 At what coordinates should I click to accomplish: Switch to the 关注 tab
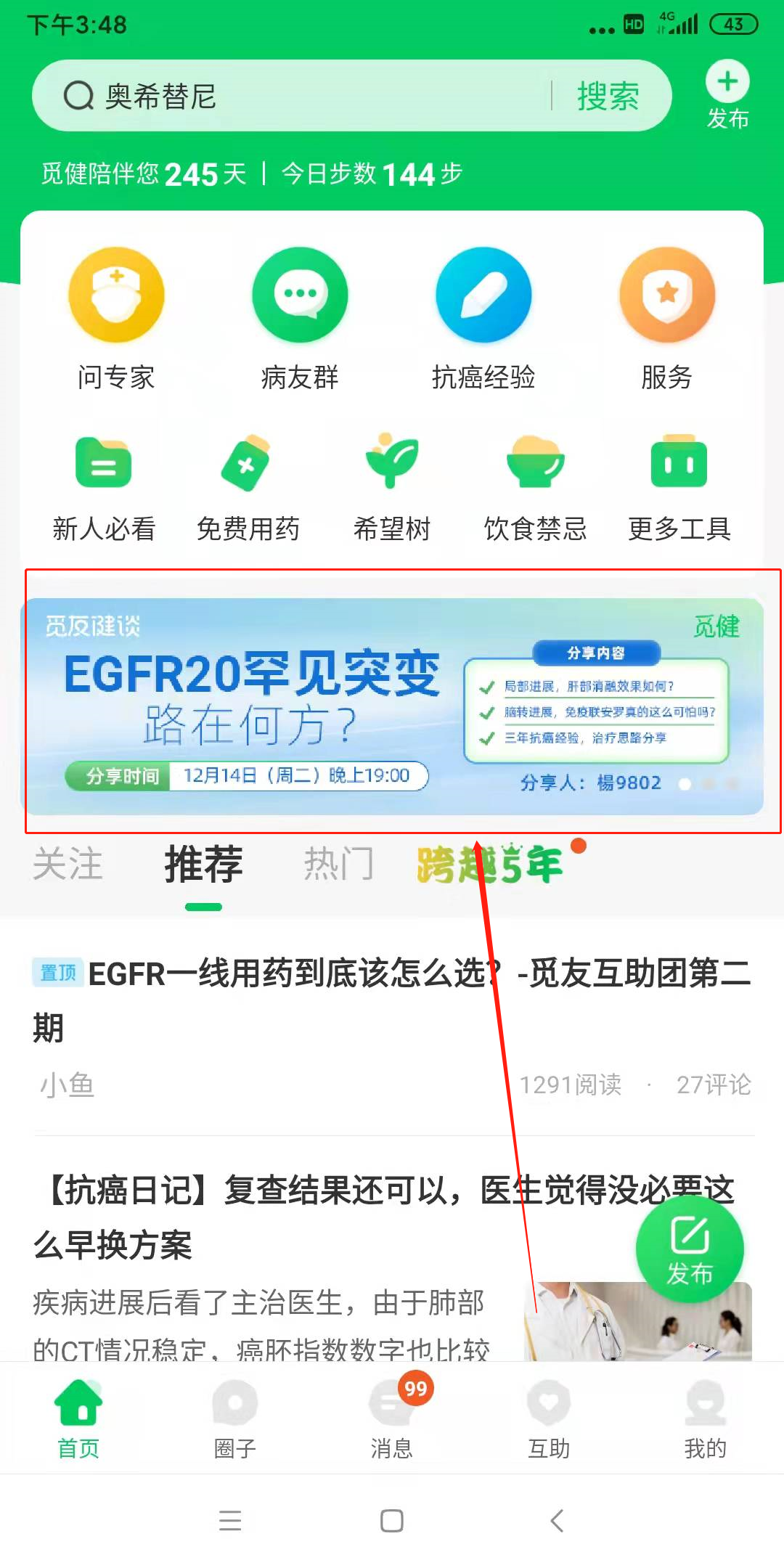(x=68, y=864)
